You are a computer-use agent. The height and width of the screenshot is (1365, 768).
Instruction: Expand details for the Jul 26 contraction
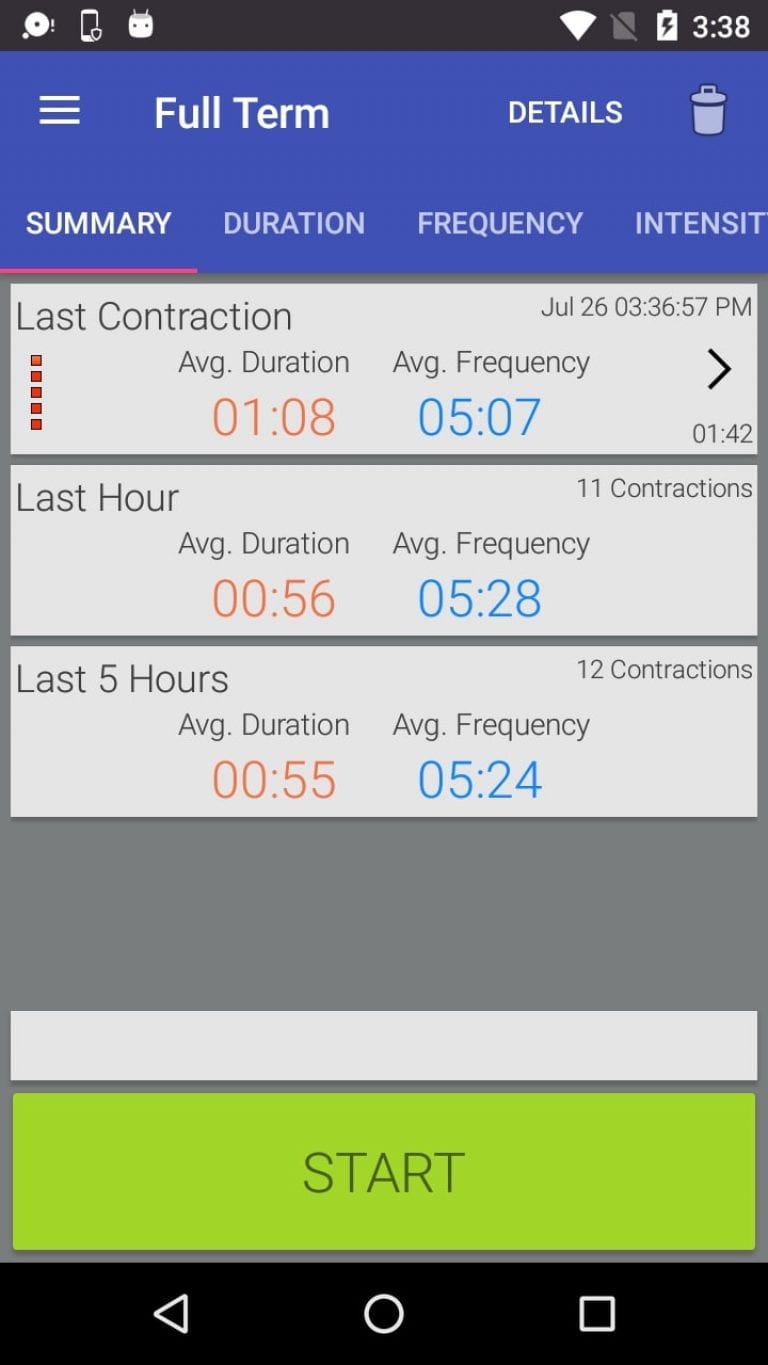pos(719,369)
